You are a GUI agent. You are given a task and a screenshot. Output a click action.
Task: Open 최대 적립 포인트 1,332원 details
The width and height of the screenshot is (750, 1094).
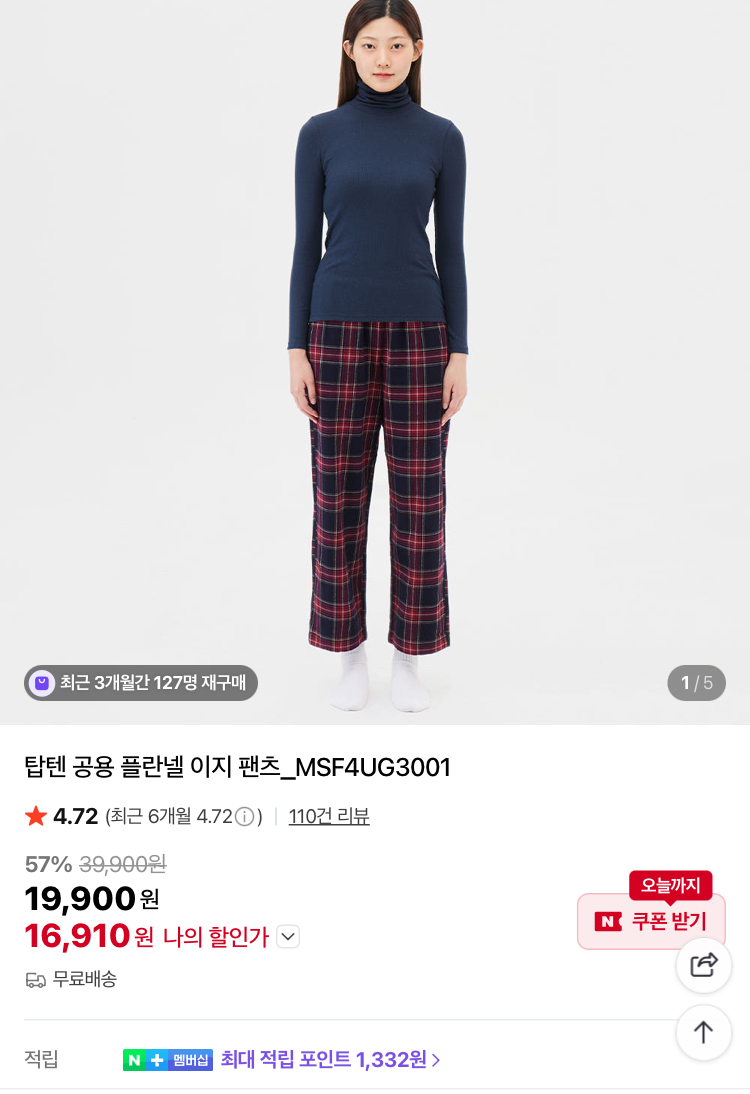[x=330, y=1059]
